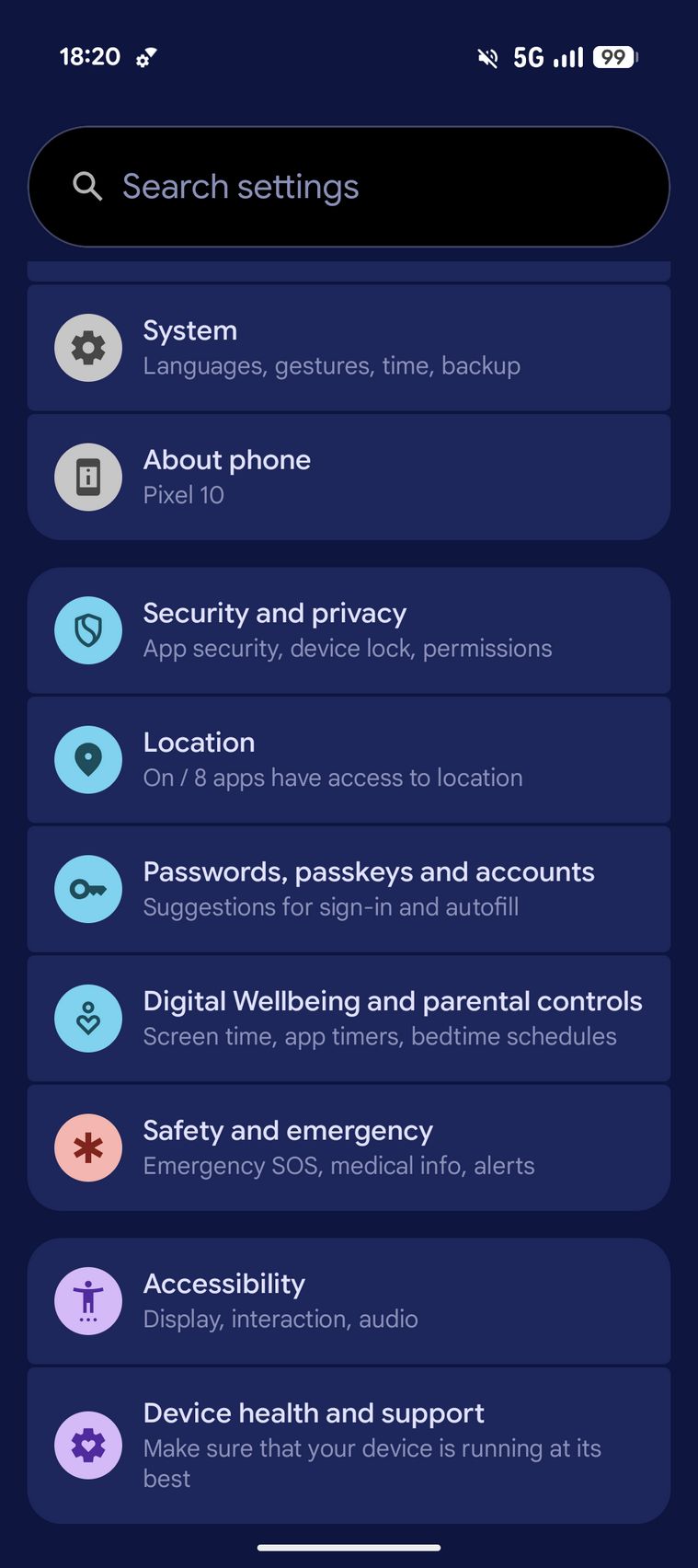The height and width of the screenshot is (1568, 698).
Task: Open Device health and support
Action: tap(349, 1444)
